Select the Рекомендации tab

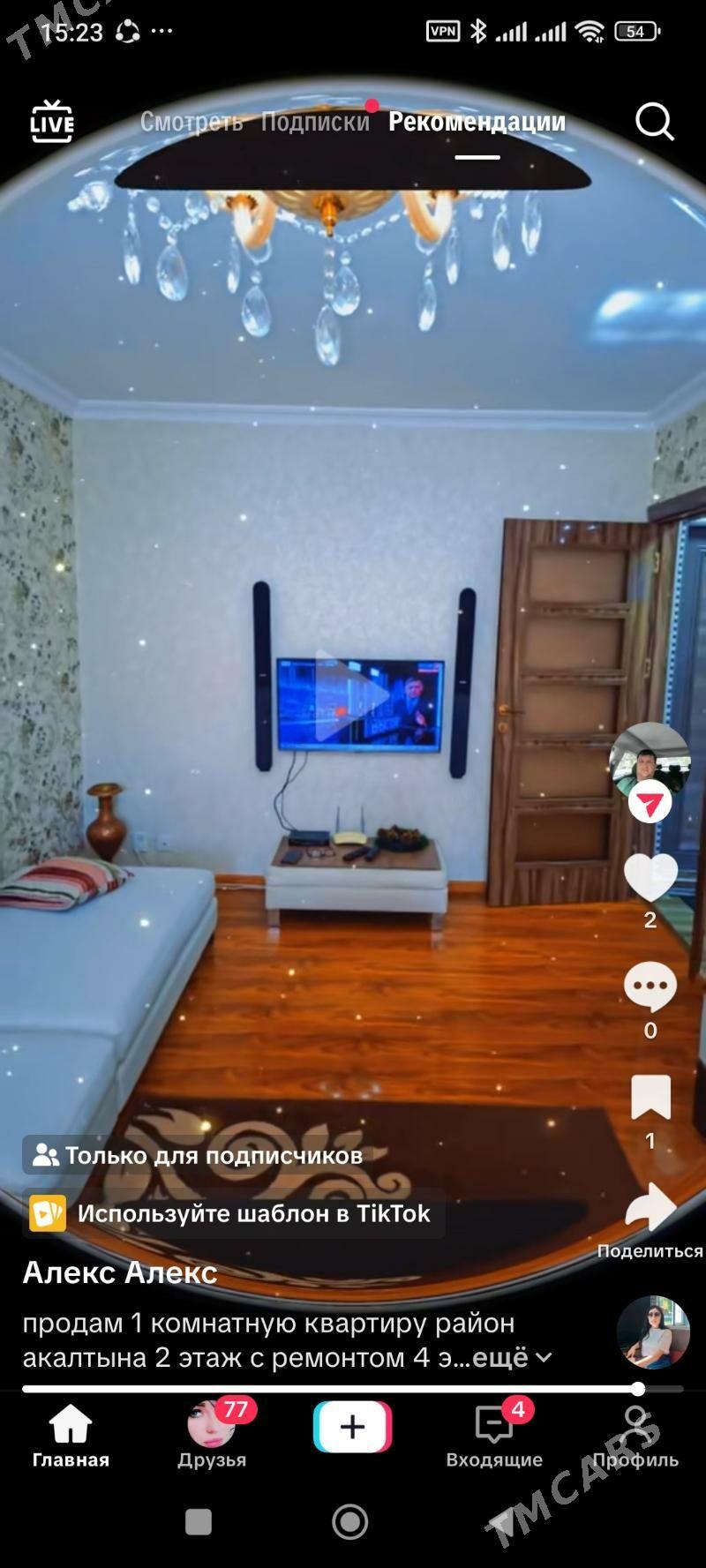pyautogui.click(x=477, y=122)
